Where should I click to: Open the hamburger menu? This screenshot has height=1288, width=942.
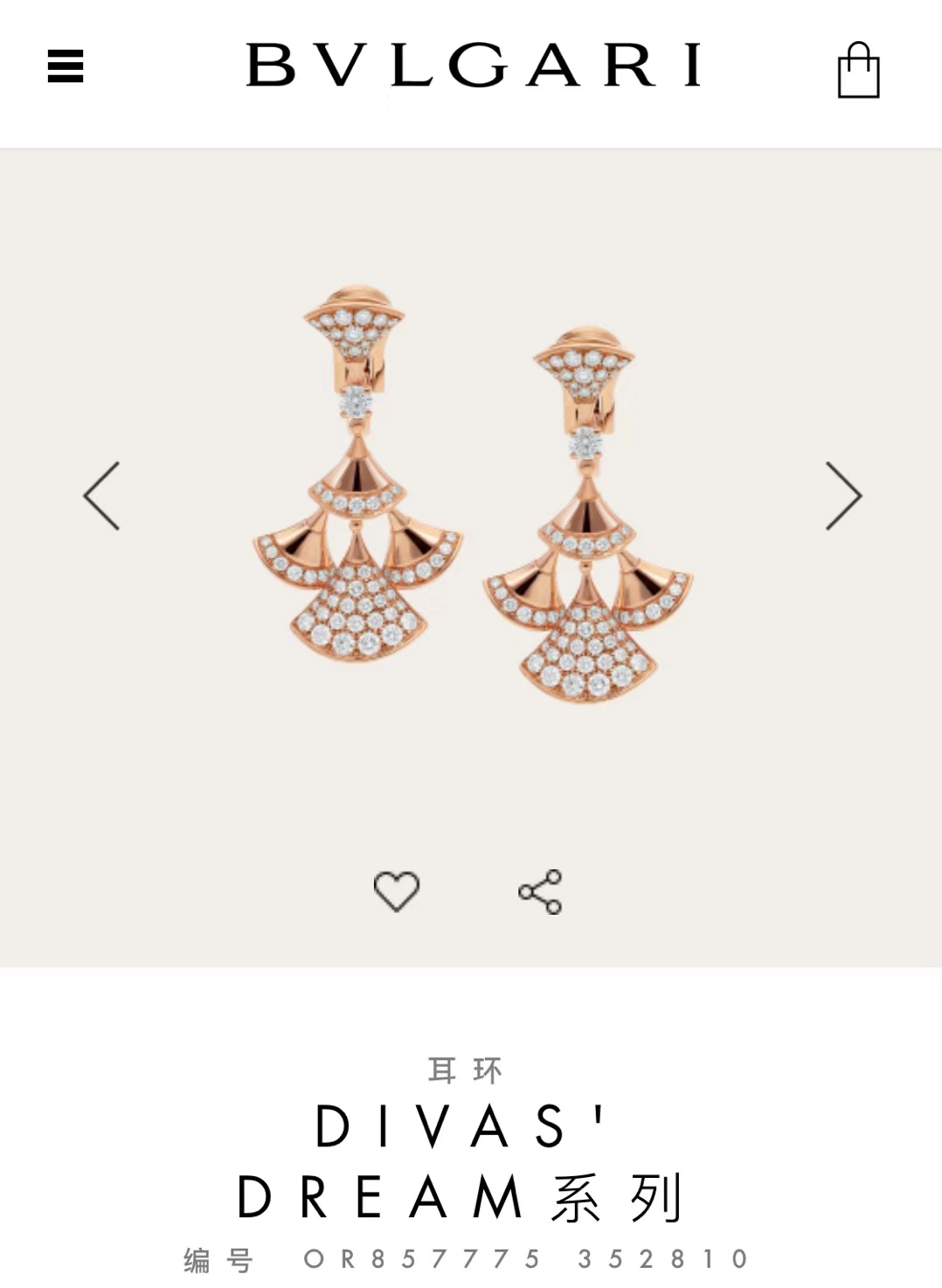pos(66,66)
